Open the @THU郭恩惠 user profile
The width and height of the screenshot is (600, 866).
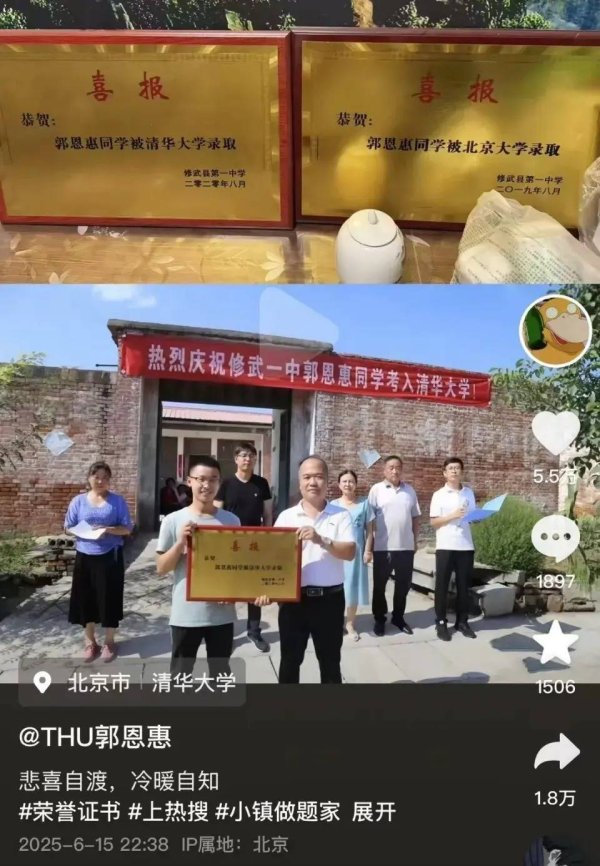point(95,737)
